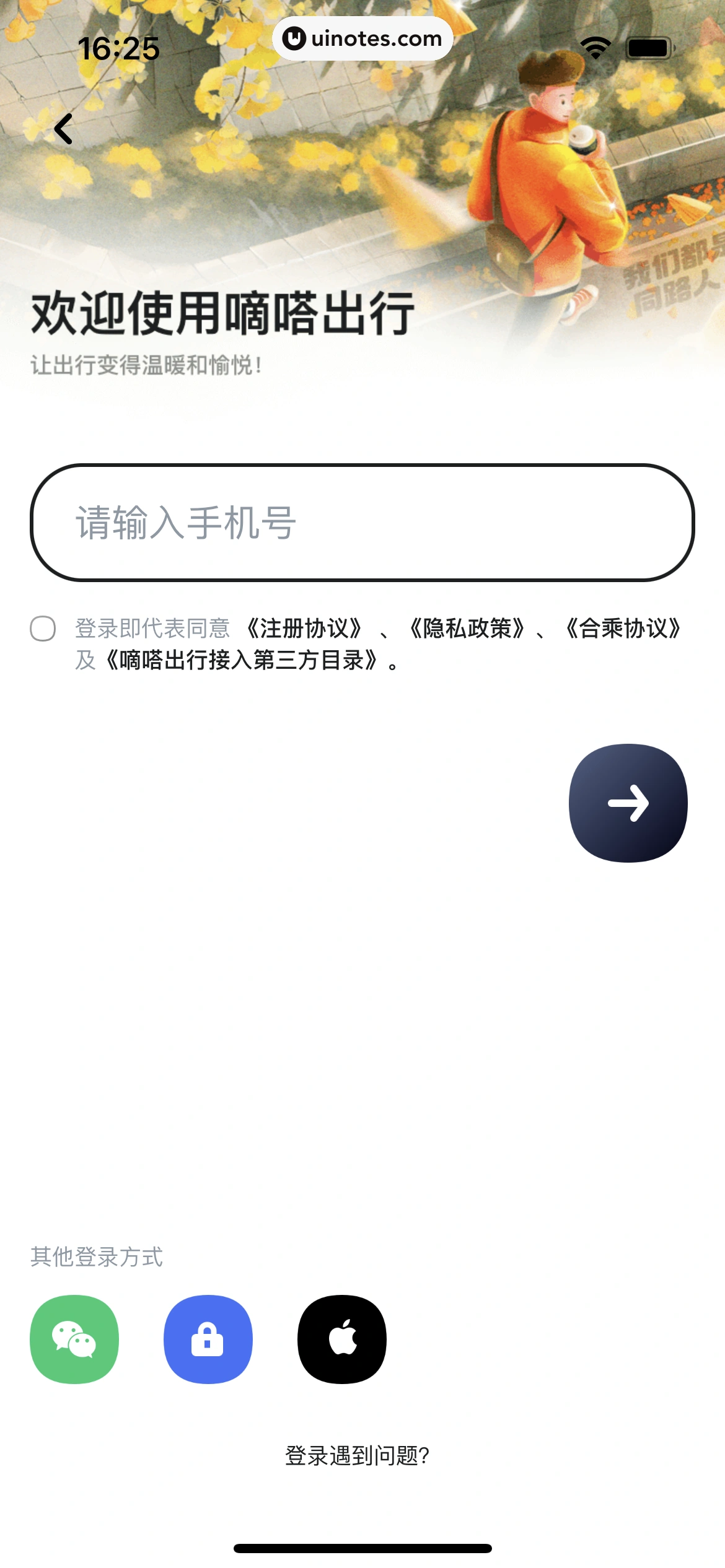The width and height of the screenshot is (725, 1568).
Task: Sign in with the Apple icon
Action: (x=343, y=1339)
